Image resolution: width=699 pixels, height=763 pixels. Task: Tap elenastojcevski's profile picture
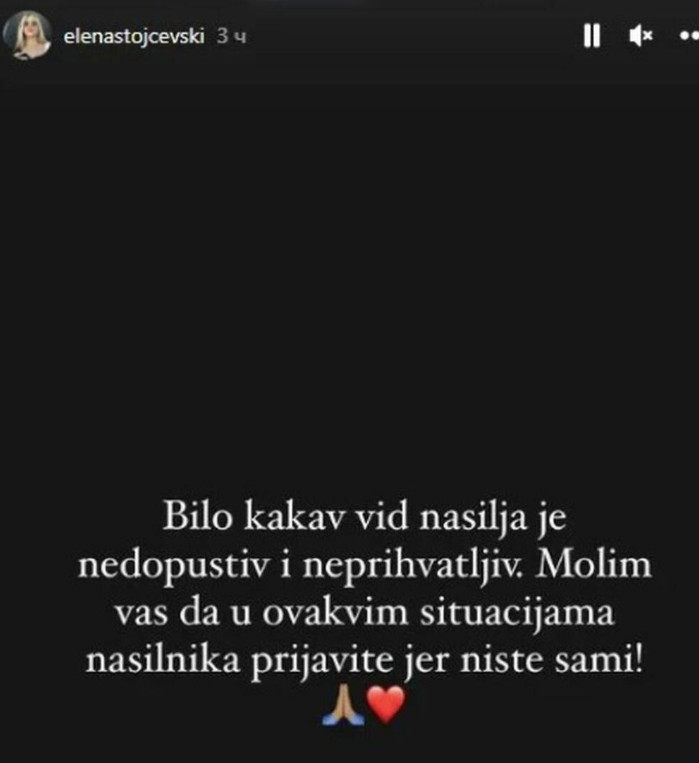click(x=28, y=36)
